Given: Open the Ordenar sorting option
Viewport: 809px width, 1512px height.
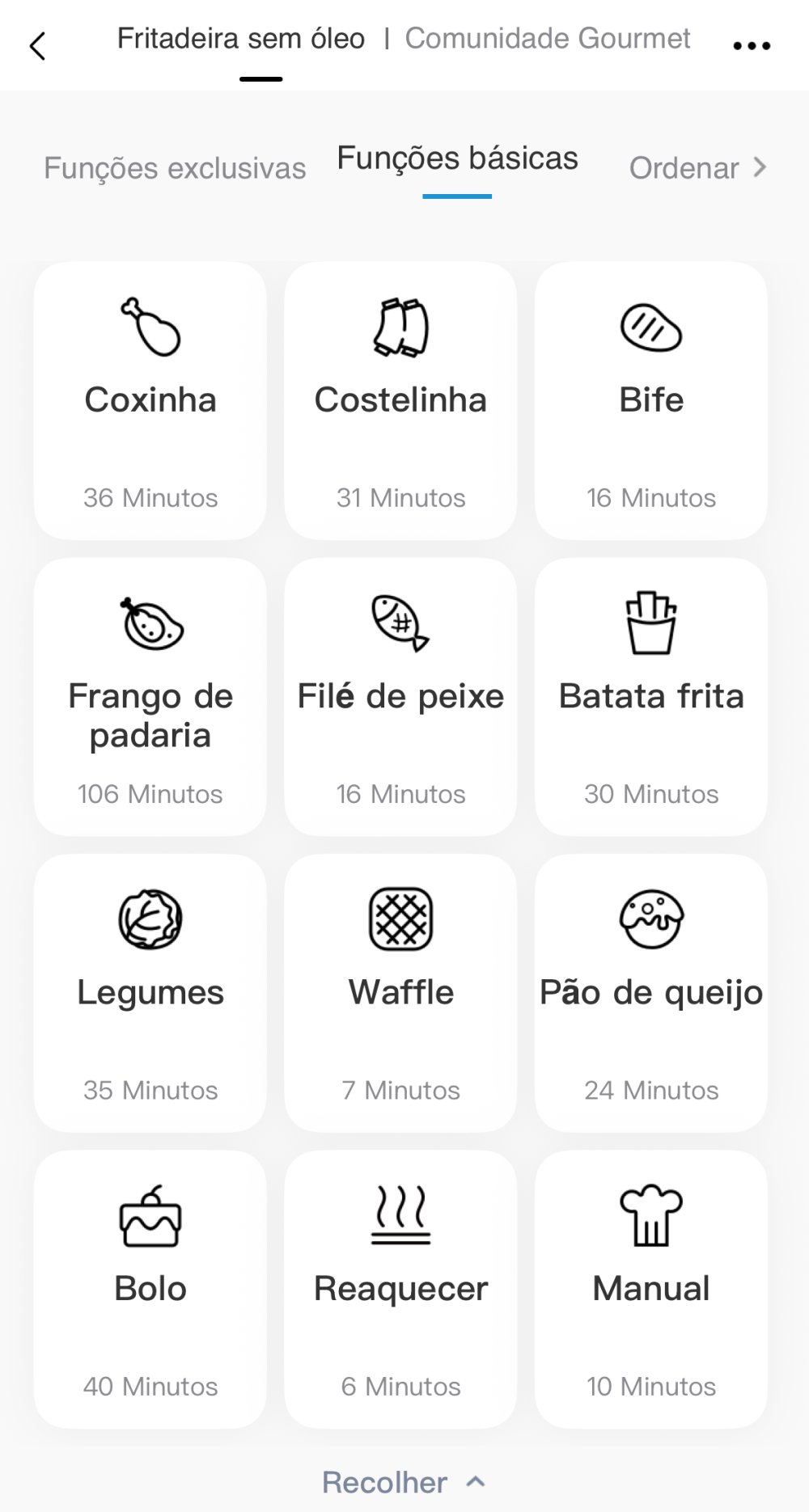Looking at the screenshot, I should 697,168.
